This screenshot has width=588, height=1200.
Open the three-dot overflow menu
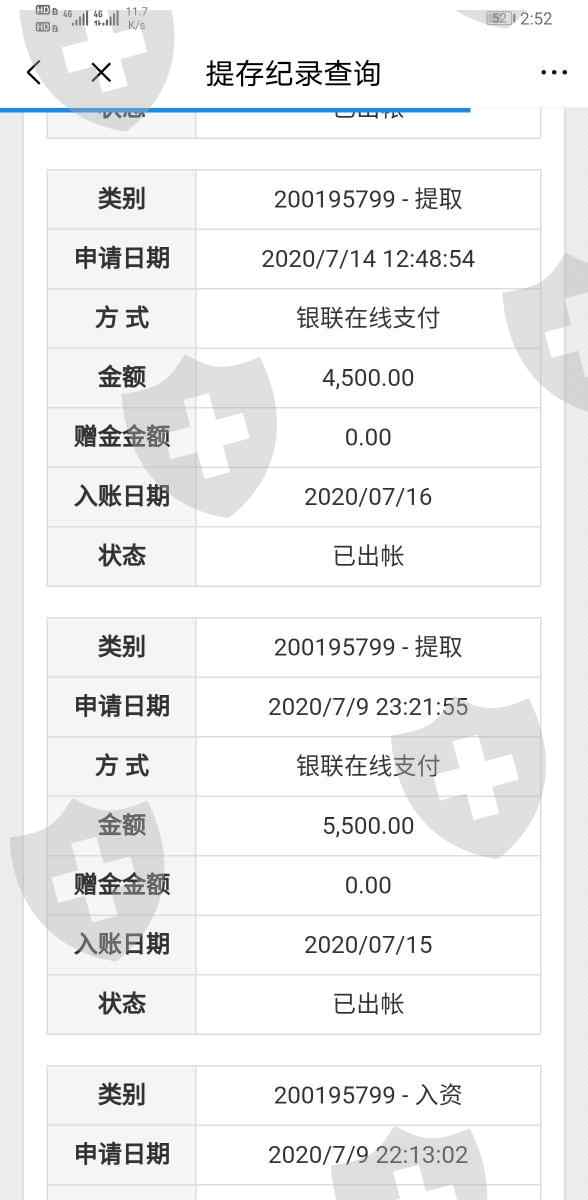[x=554, y=73]
